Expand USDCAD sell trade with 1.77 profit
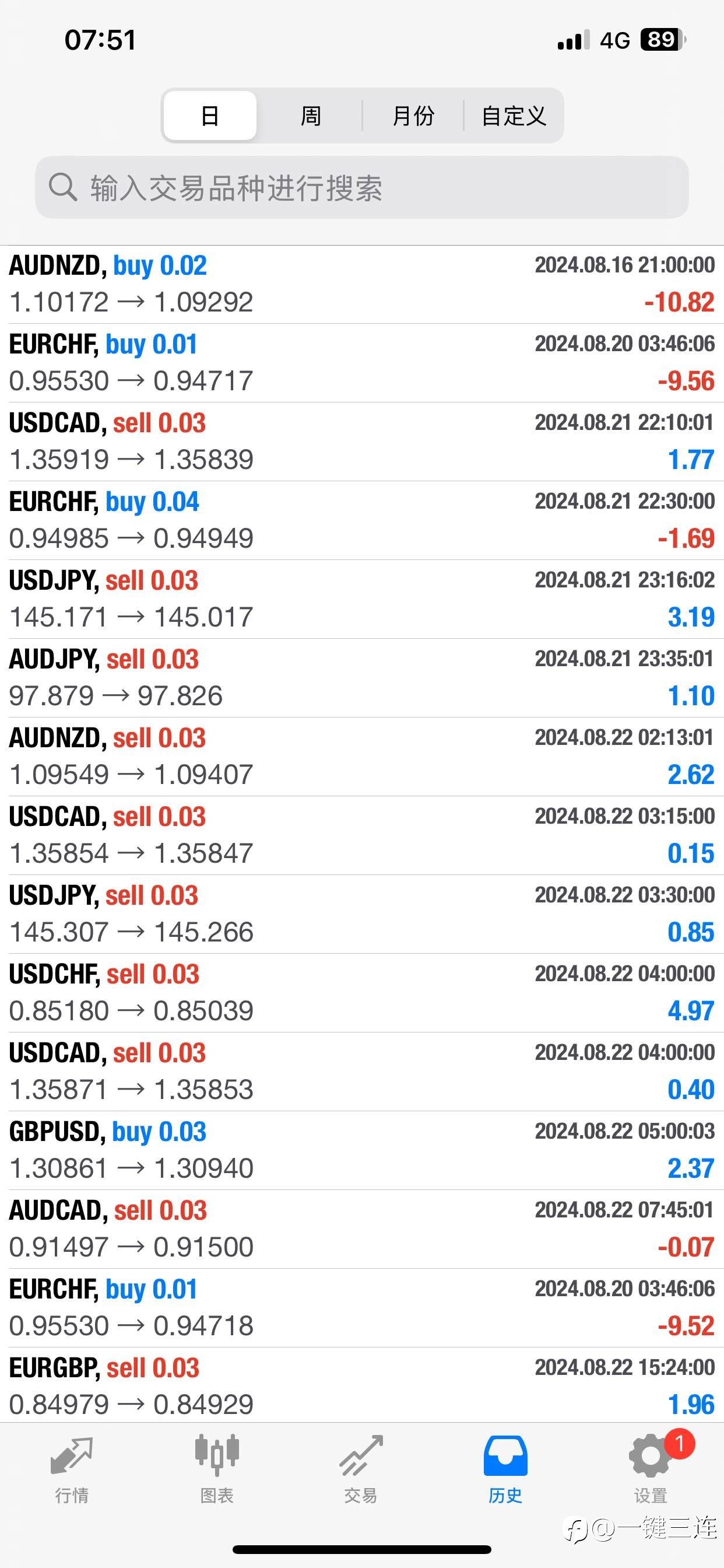The width and height of the screenshot is (724, 1568). (x=361, y=442)
